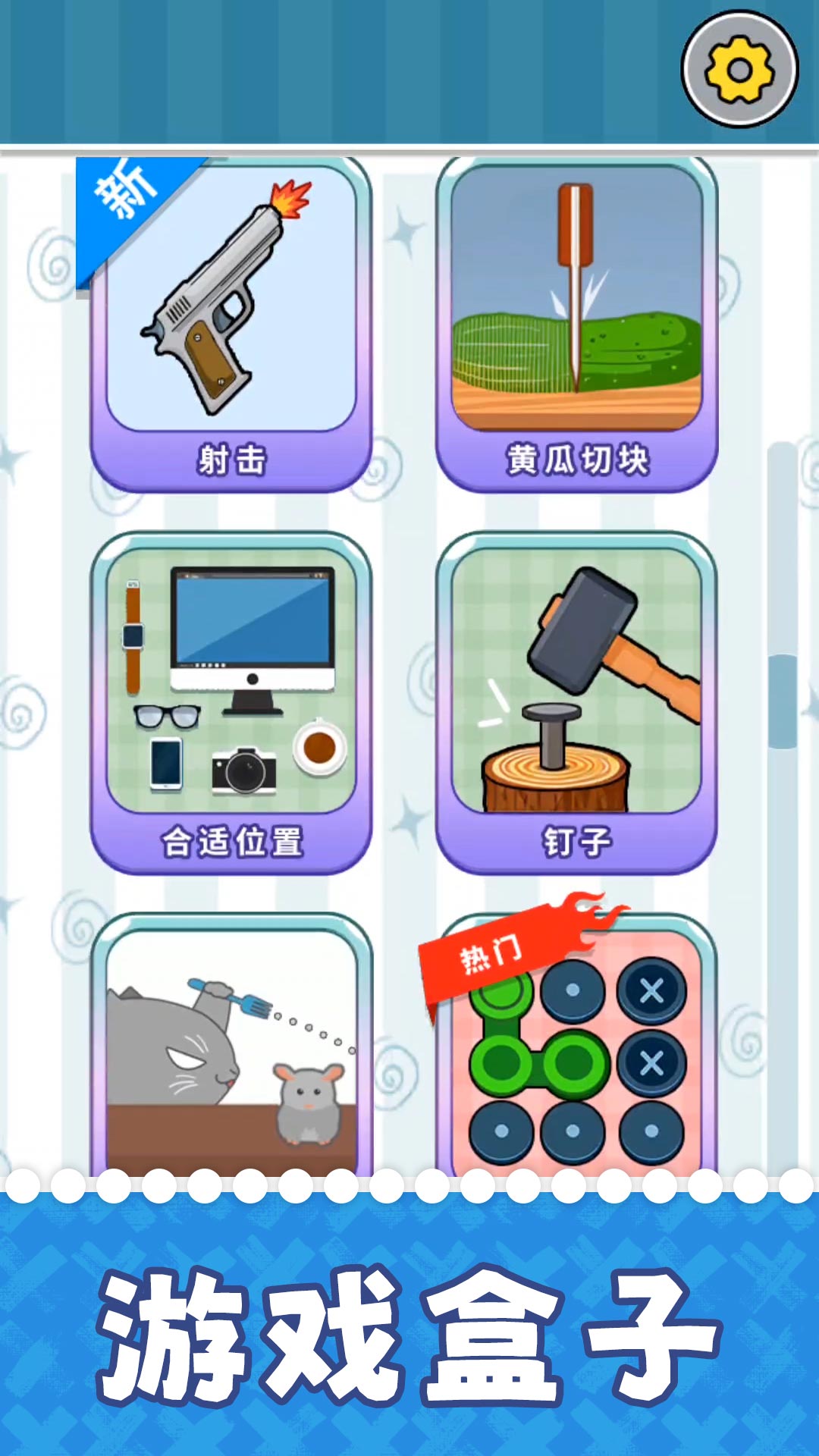This screenshot has width=819, height=1456.
Task: Open the 黄瓜切块 cucumber slicing game
Action: pyautogui.click(x=576, y=325)
